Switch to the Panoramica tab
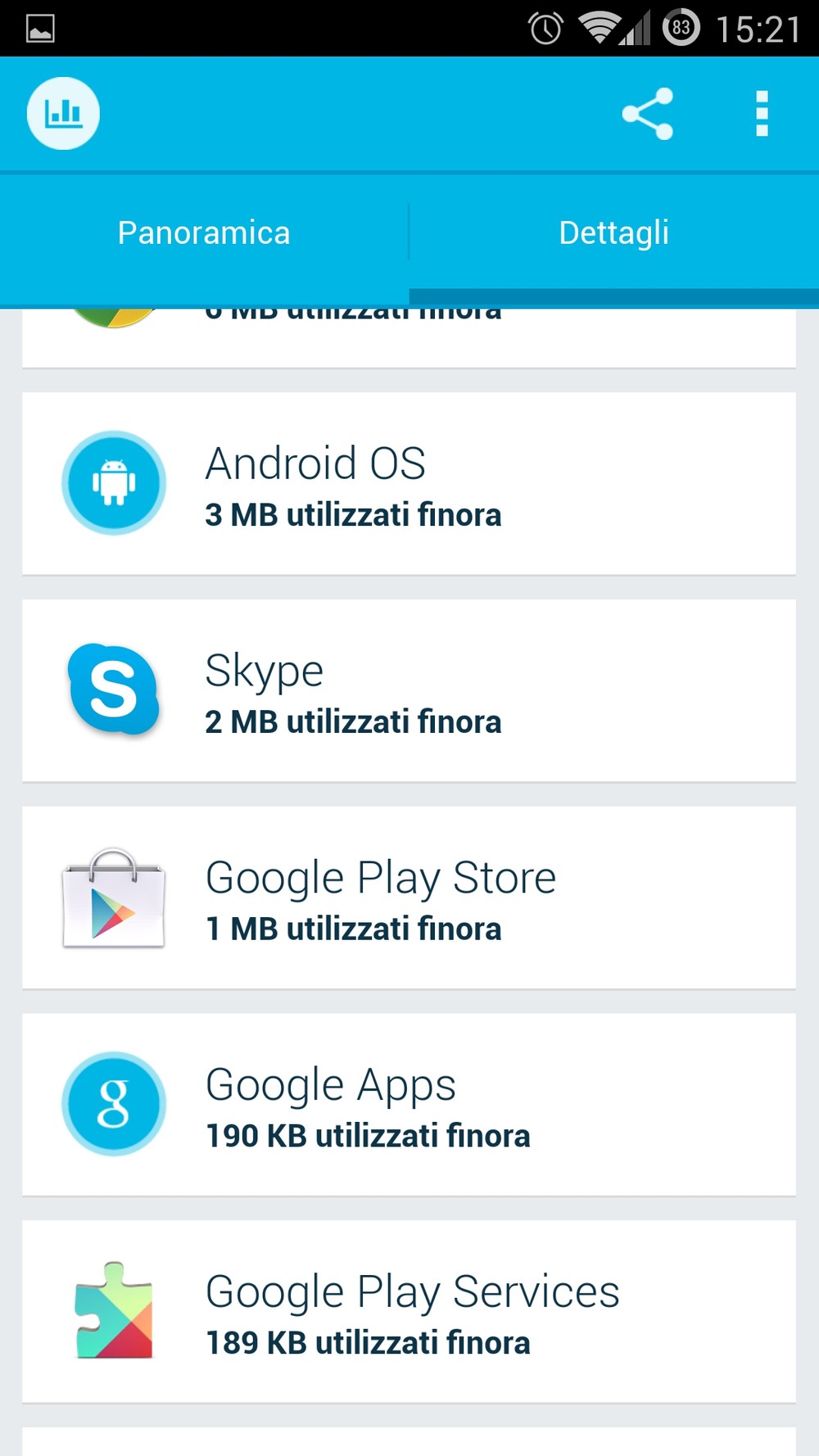Image resolution: width=819 pixels, height=1456 pixels. [x=204, y=233]
